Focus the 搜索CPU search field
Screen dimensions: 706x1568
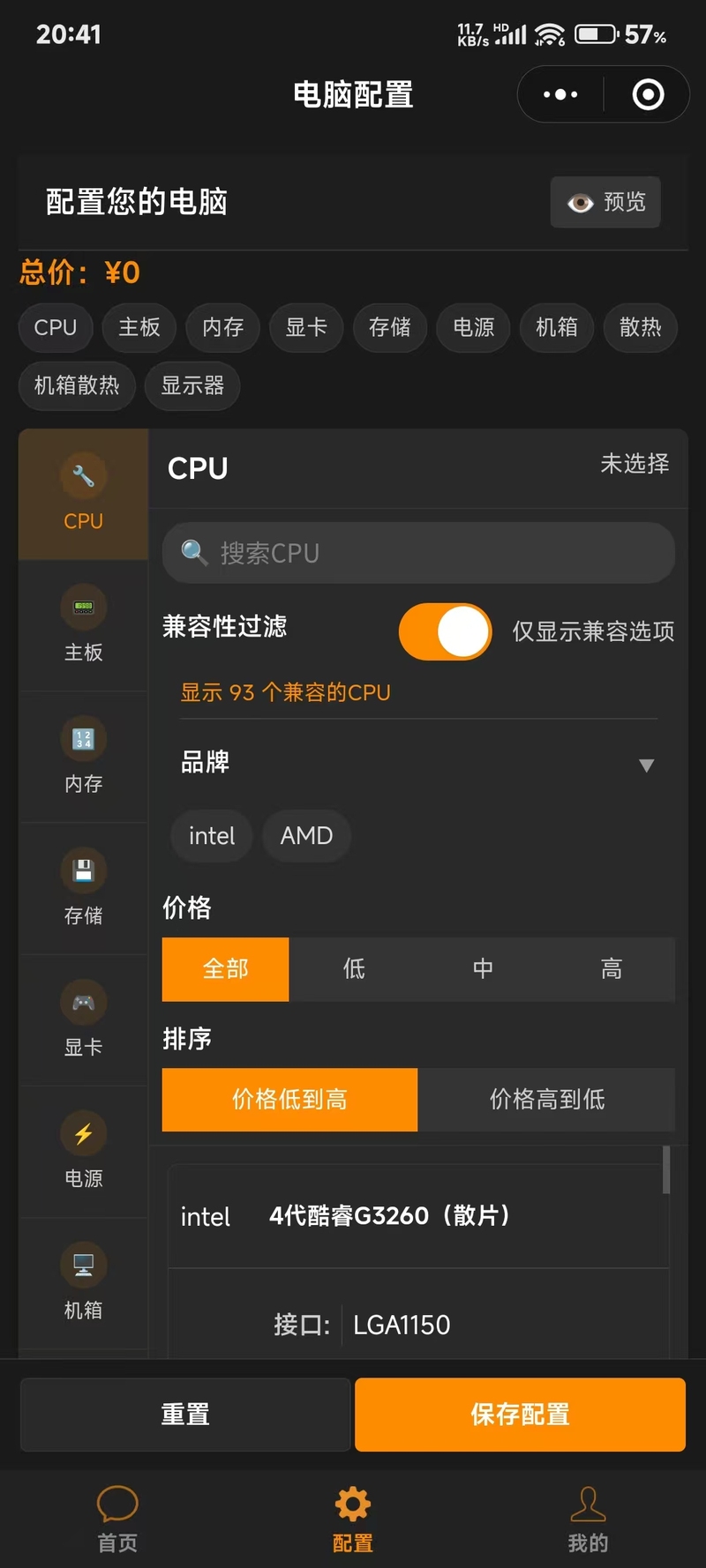tap(418, 553)
